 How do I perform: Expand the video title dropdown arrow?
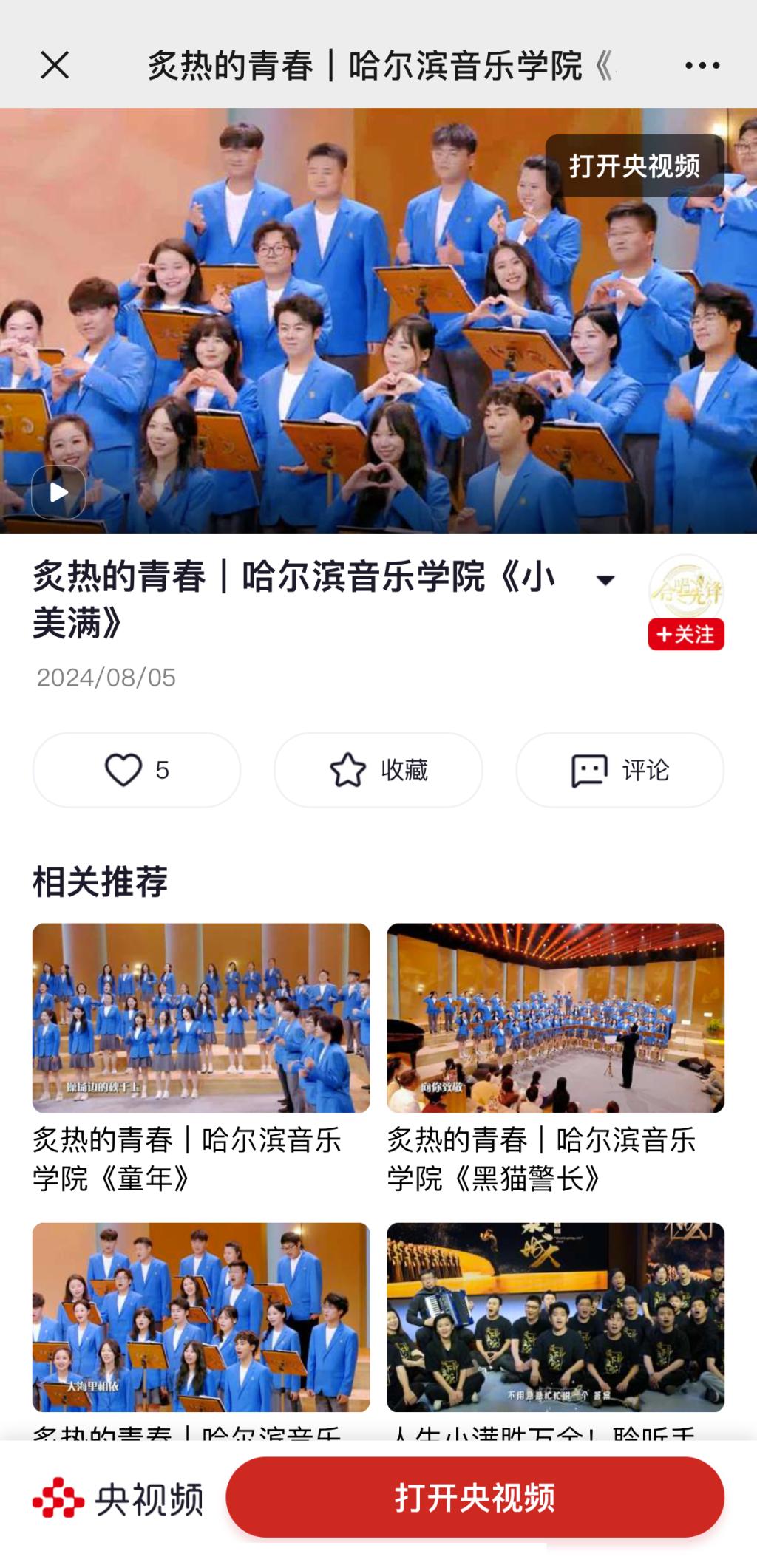605,581
